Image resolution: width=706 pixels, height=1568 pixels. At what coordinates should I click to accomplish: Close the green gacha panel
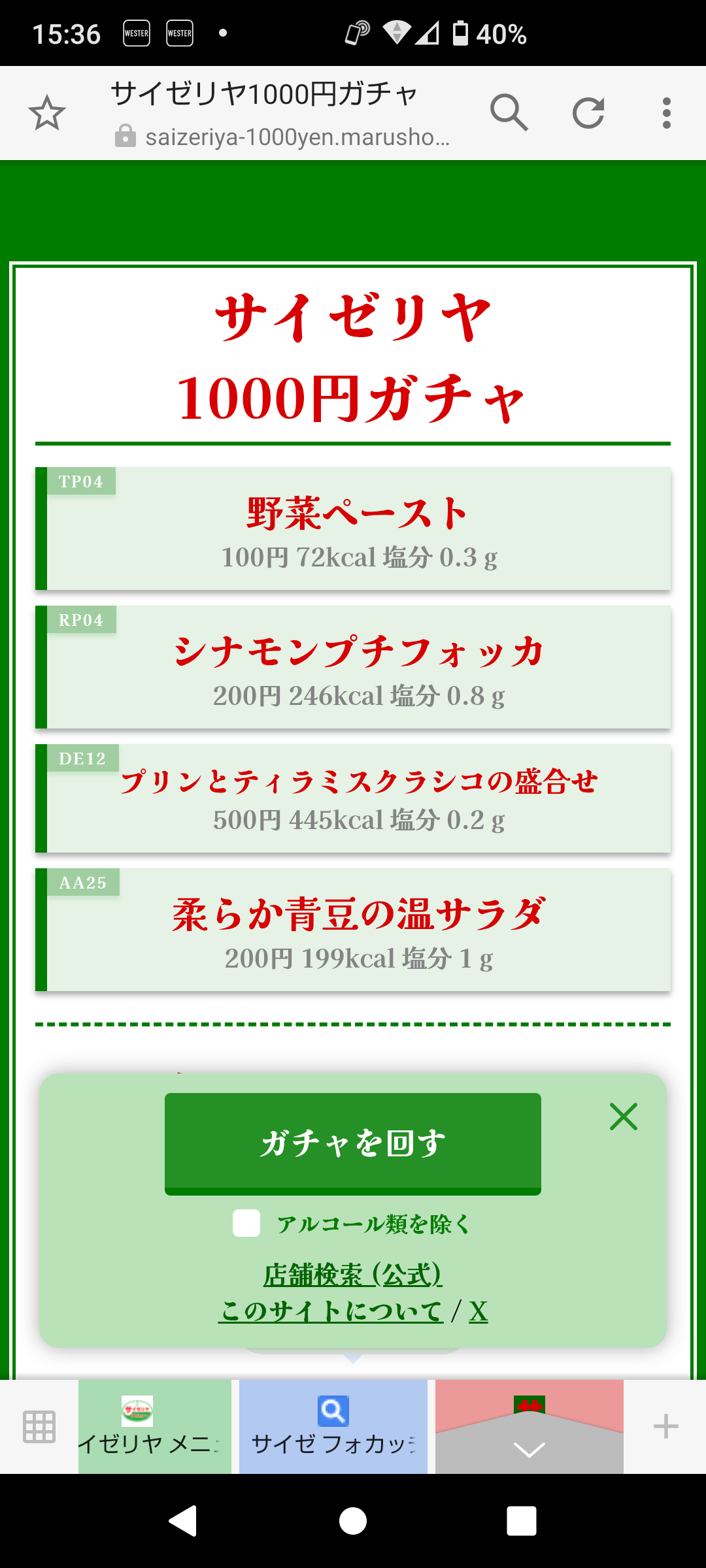[623, 1117]
